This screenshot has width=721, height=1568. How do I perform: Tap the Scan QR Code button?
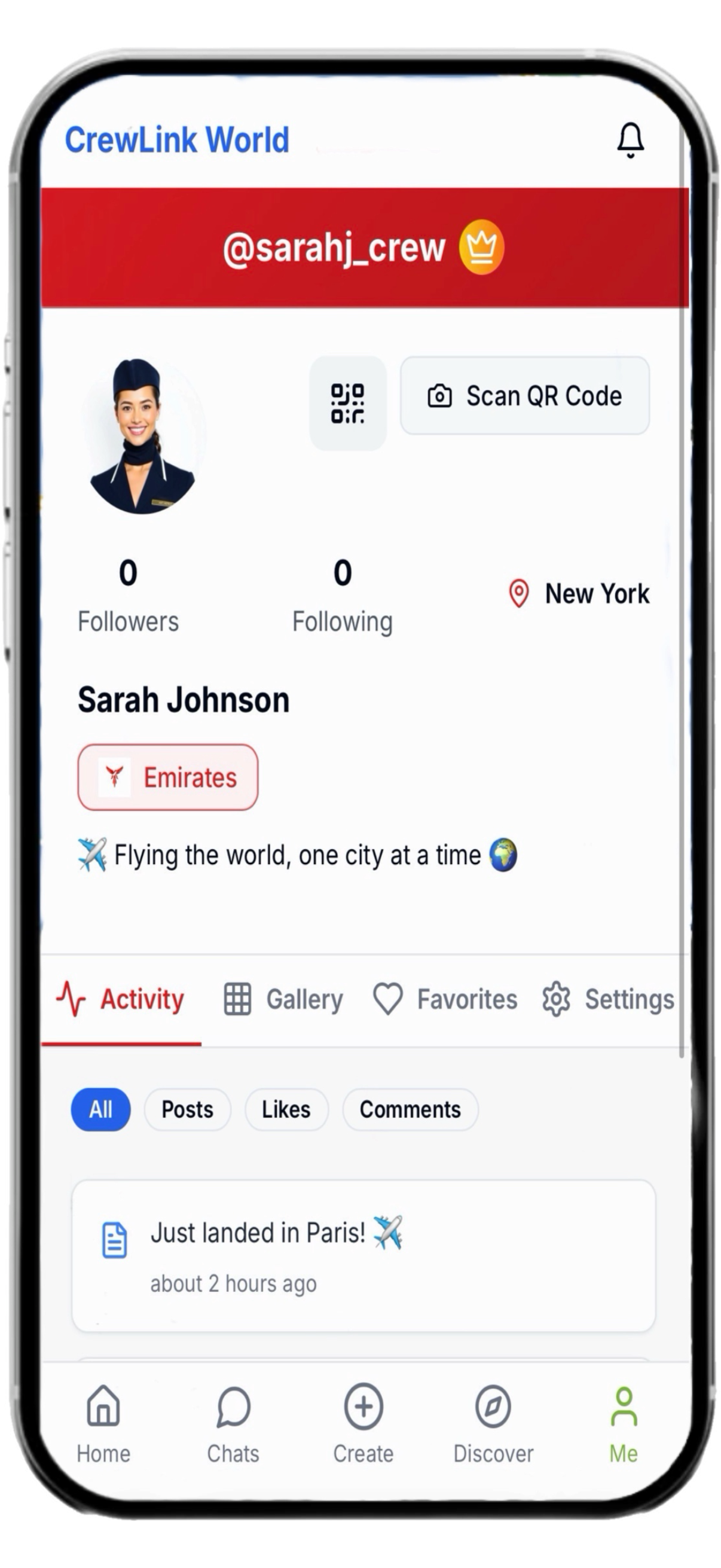click(524, 396)
